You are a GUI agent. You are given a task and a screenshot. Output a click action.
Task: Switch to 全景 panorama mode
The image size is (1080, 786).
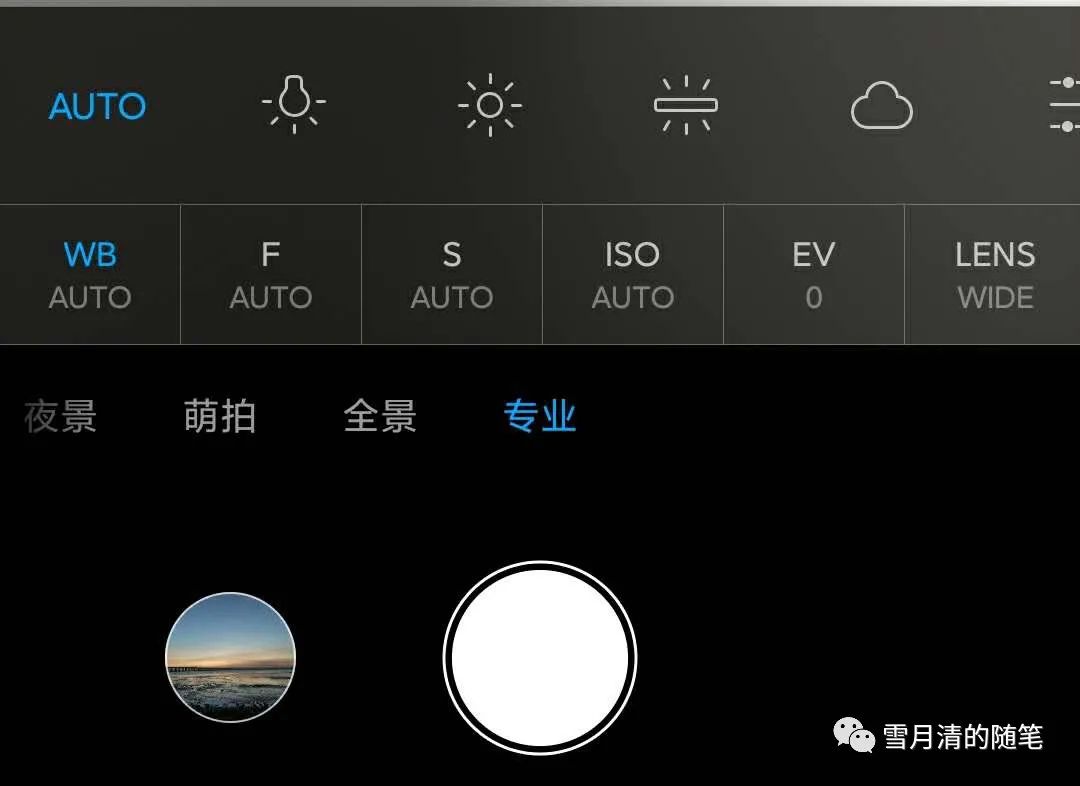point(380,416)
